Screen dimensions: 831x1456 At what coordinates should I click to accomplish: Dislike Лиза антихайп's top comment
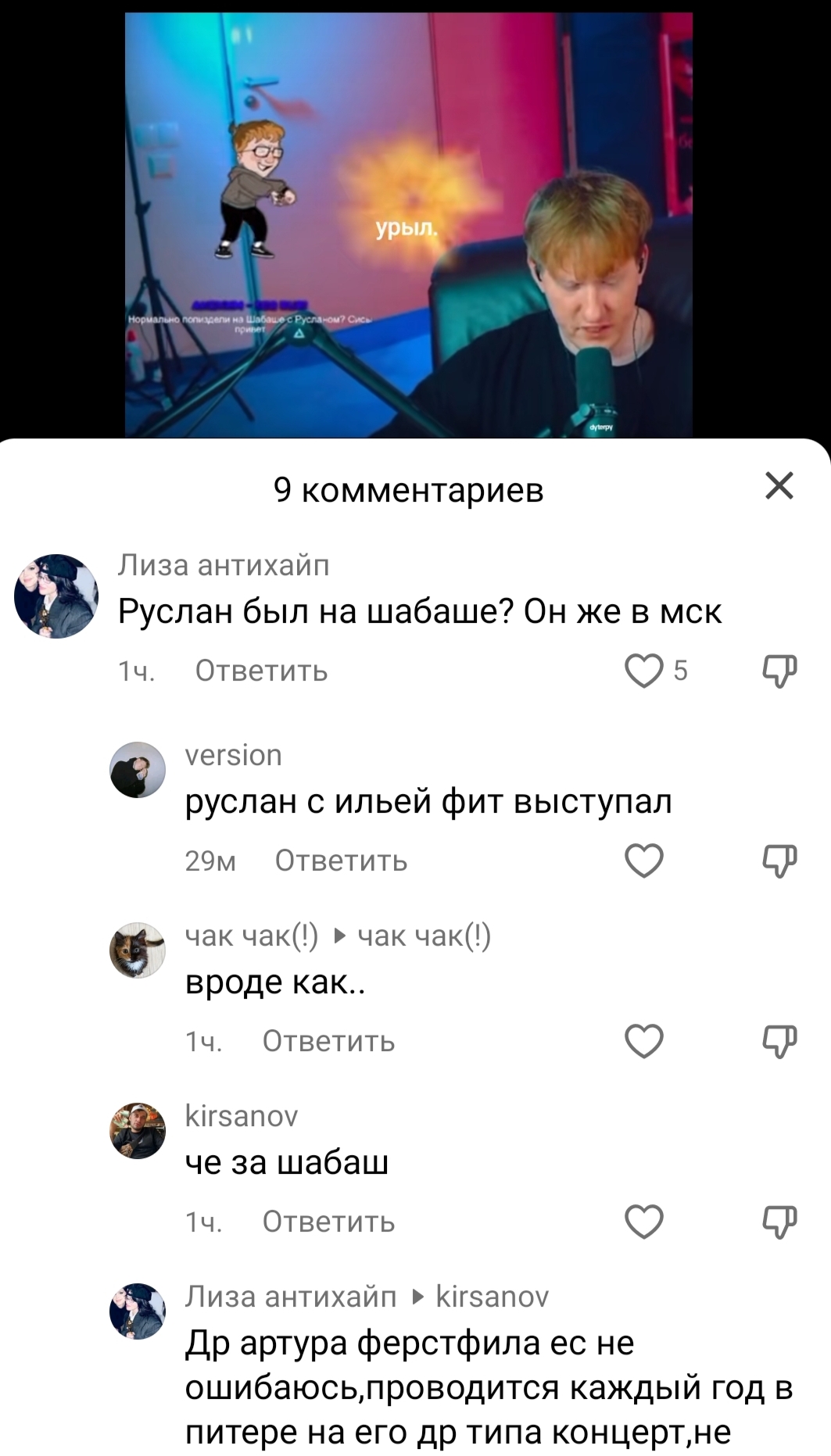point(779,671)
